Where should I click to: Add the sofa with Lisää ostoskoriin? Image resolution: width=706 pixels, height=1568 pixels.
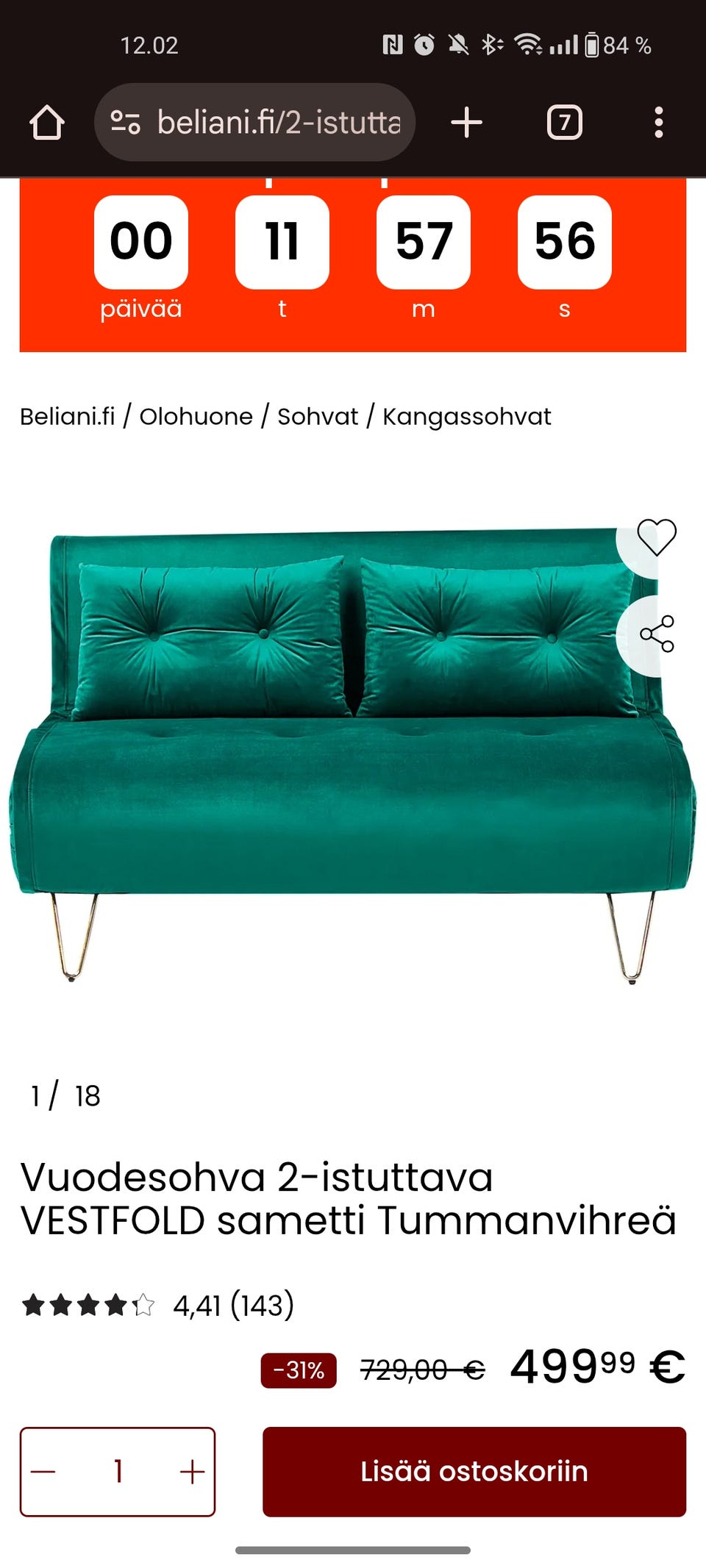pyautogui.click(x=474, y=1472)
